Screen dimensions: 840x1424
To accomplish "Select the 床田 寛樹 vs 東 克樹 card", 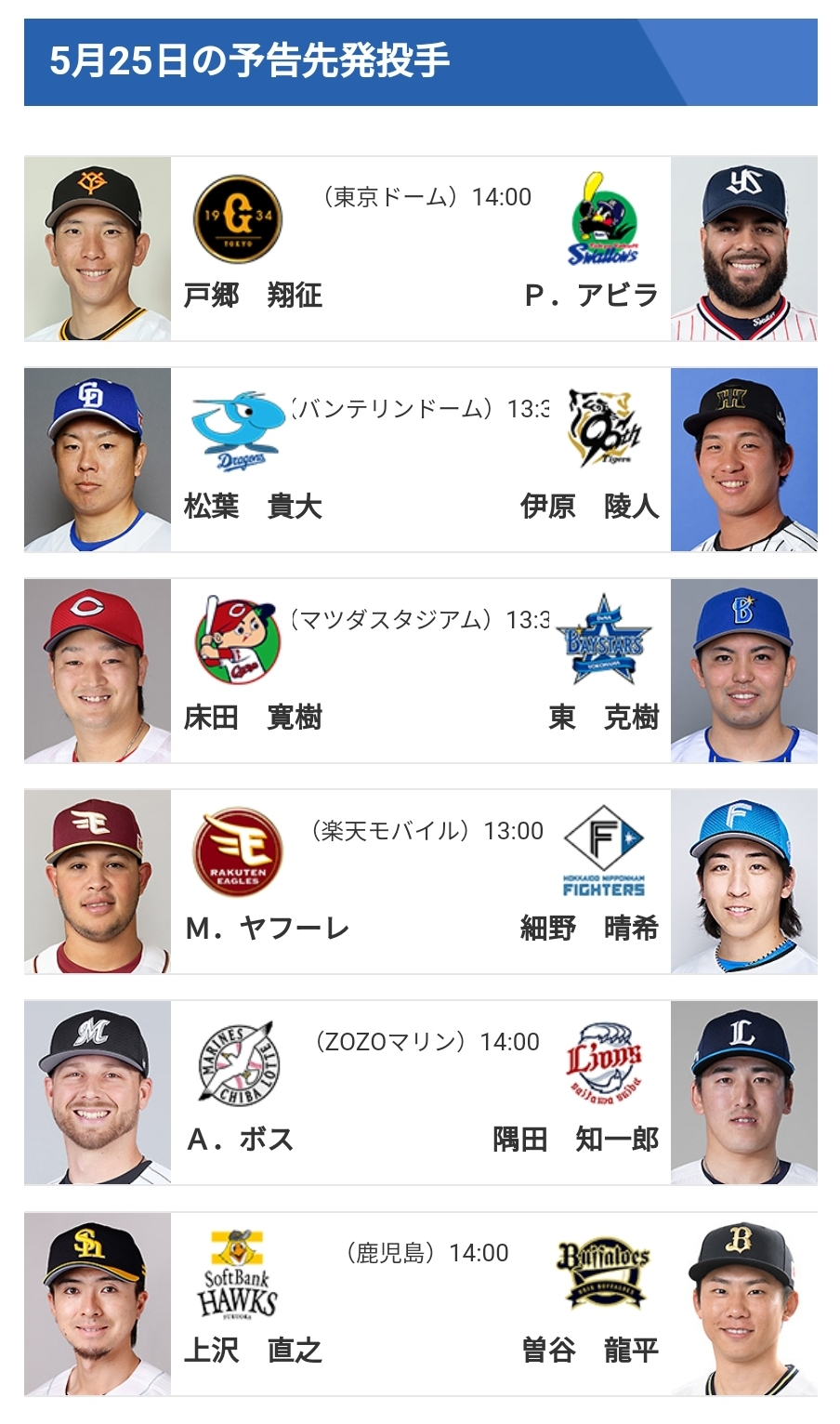I will point(420,671).
